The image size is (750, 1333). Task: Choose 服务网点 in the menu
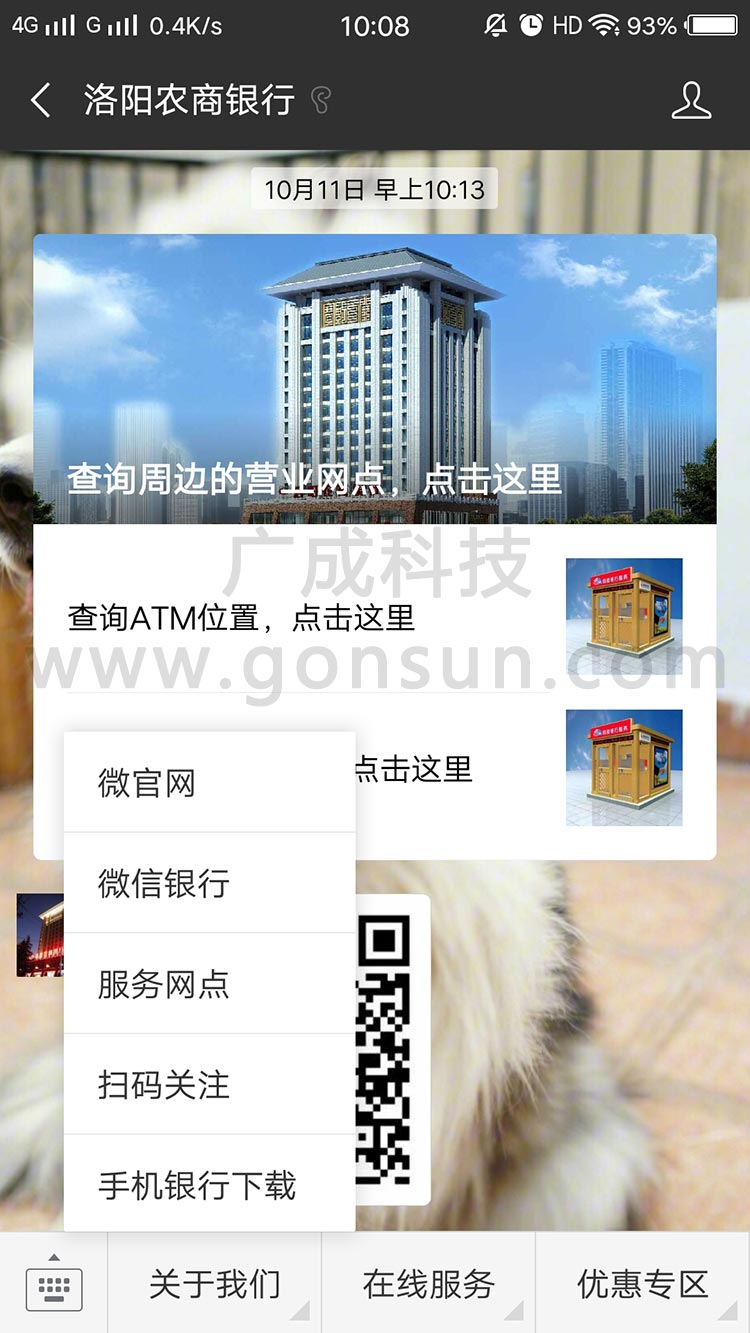point(209,984)
